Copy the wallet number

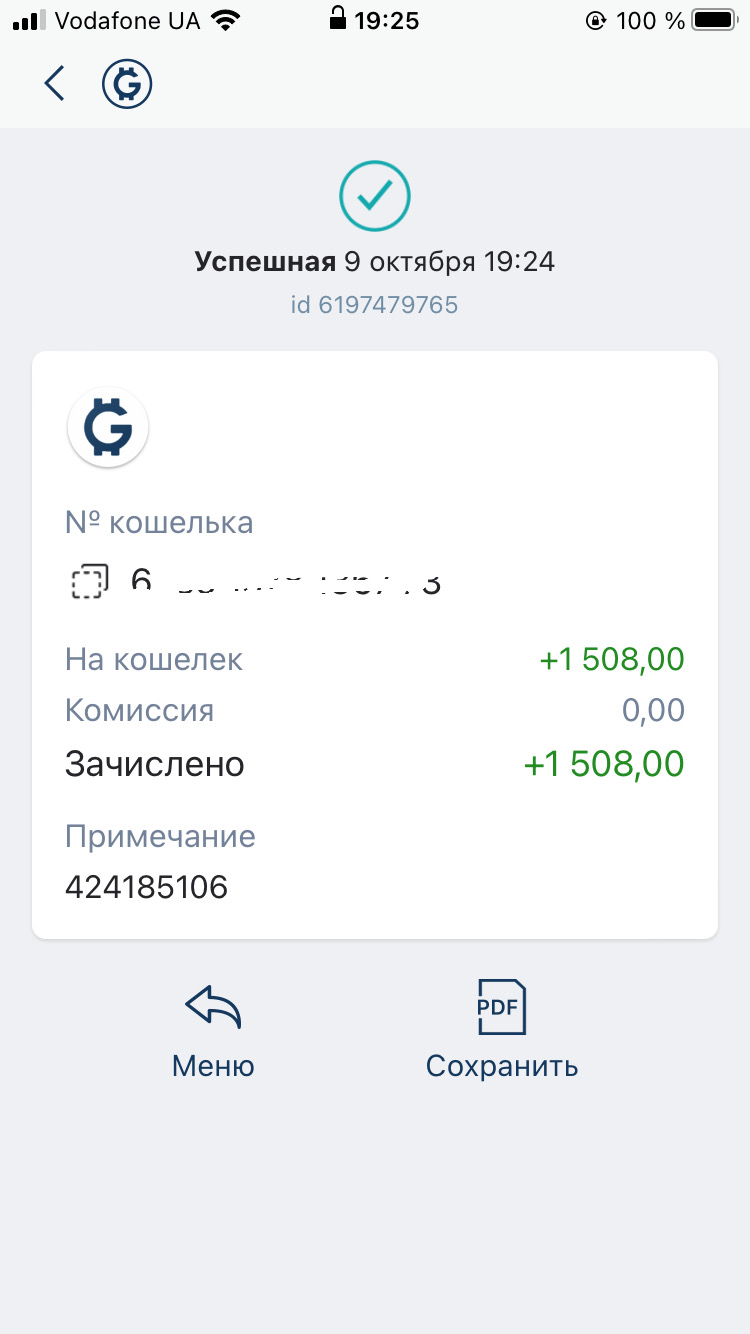click(x=89, y=582)
